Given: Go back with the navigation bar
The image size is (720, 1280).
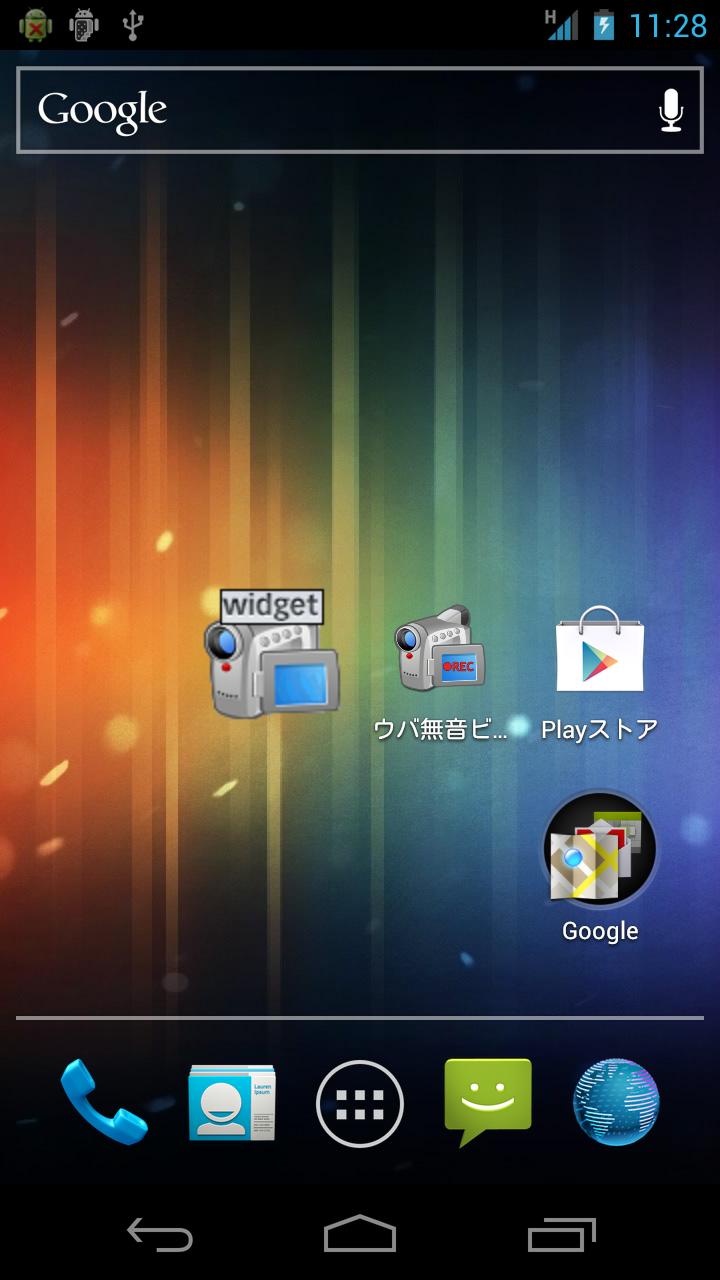Looking at the screenshot, I should pyautogui.click(x=160, y=1235).
